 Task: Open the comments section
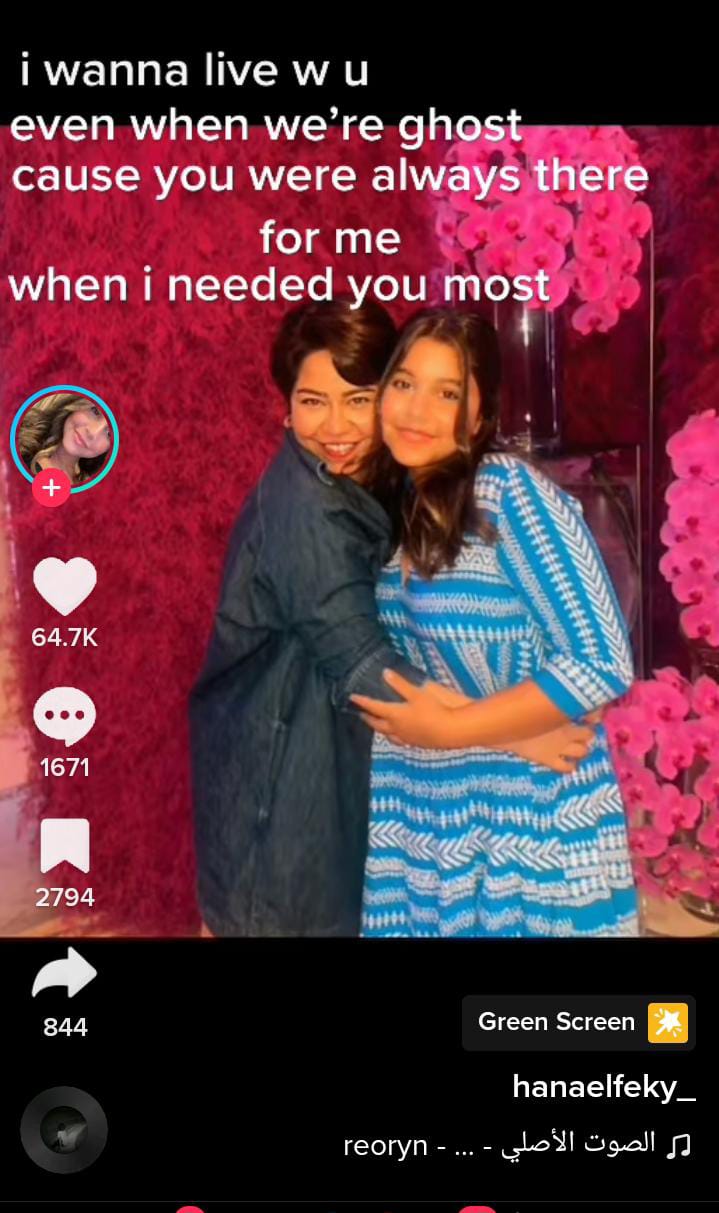[64, 716]
